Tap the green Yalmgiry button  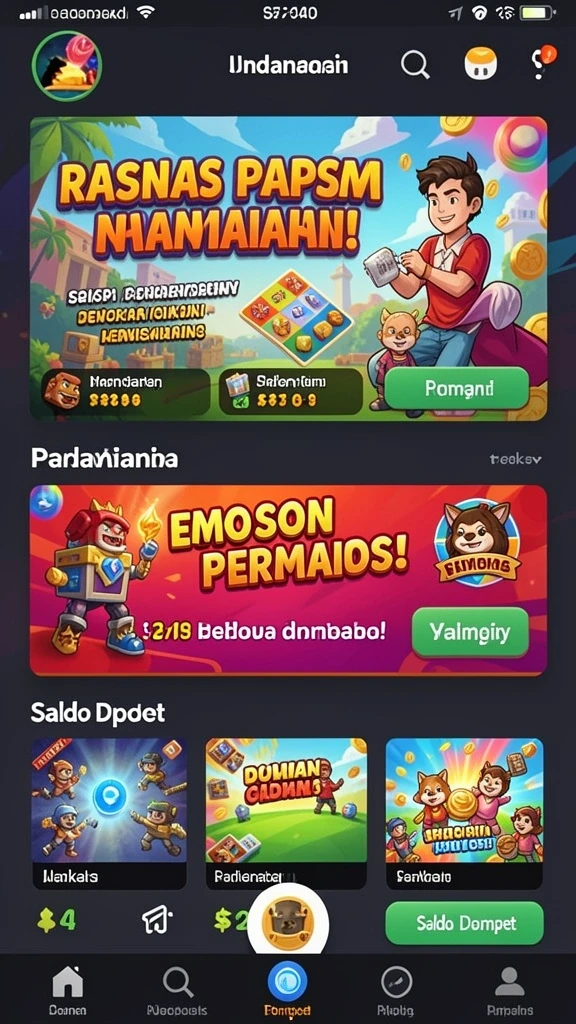[x=470, y=632]
